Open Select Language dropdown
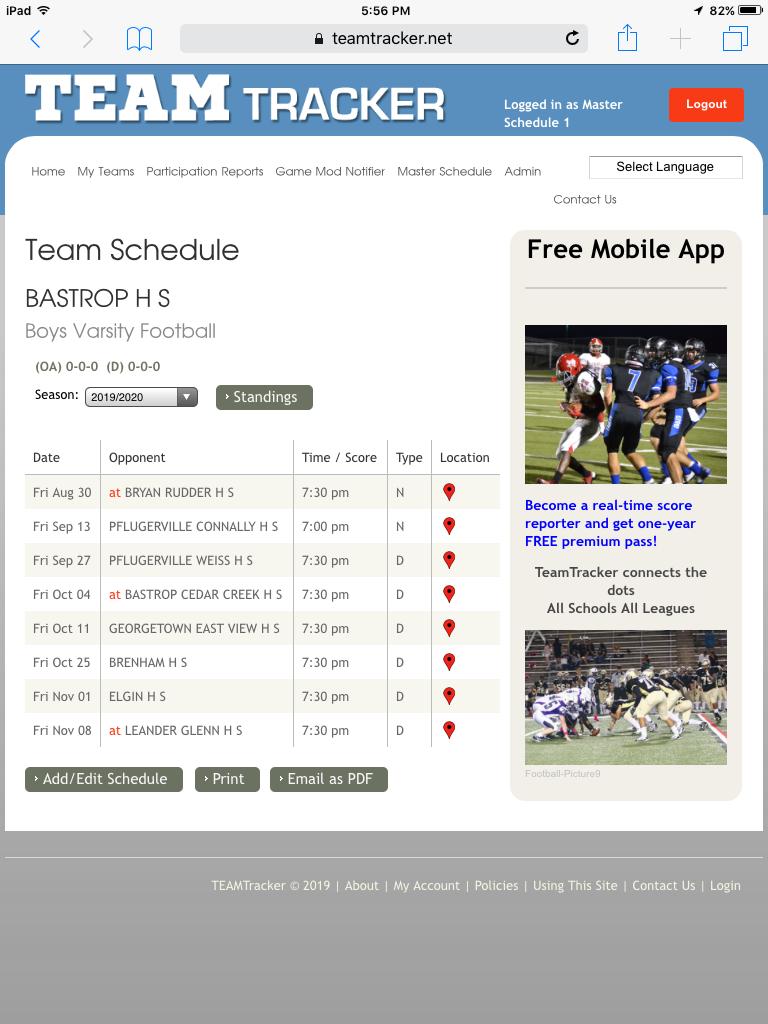The height and width of the screenshot is (1024, 768). click(665, 167)
